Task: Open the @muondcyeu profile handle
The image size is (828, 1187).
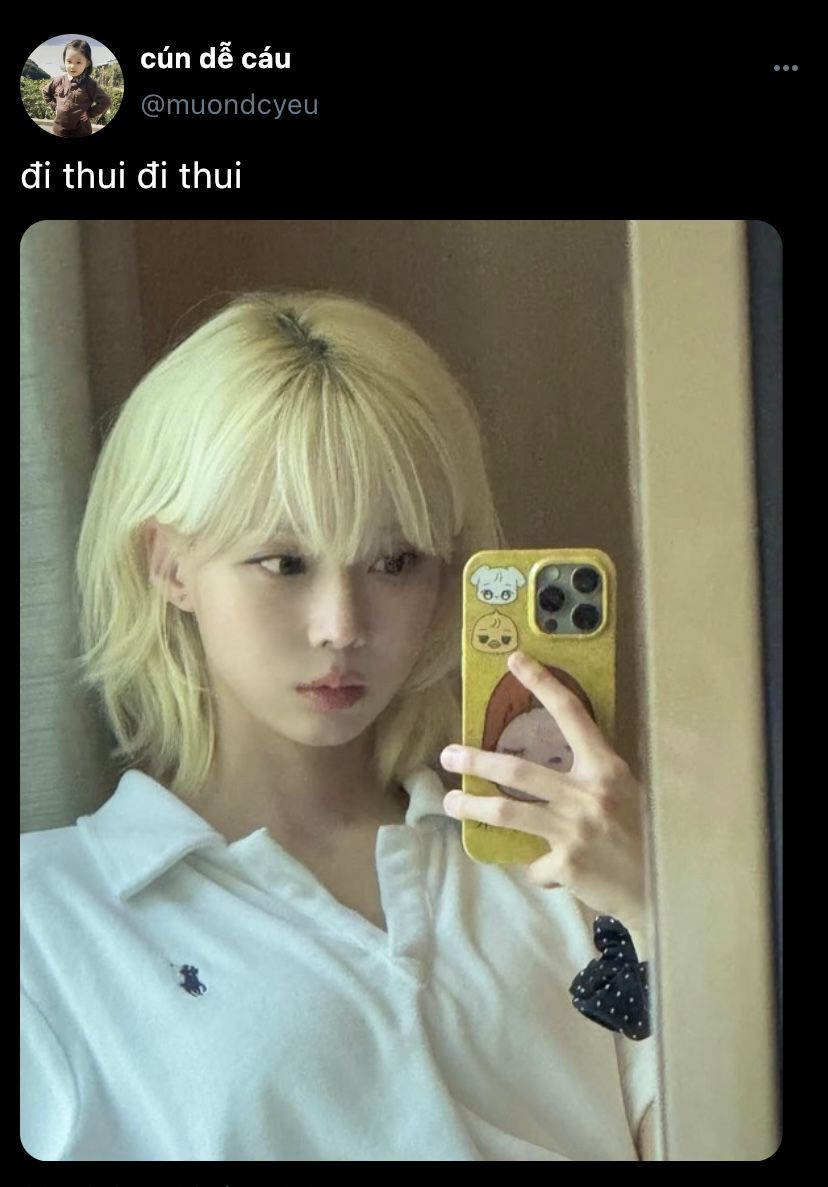Action: [229, 105]
